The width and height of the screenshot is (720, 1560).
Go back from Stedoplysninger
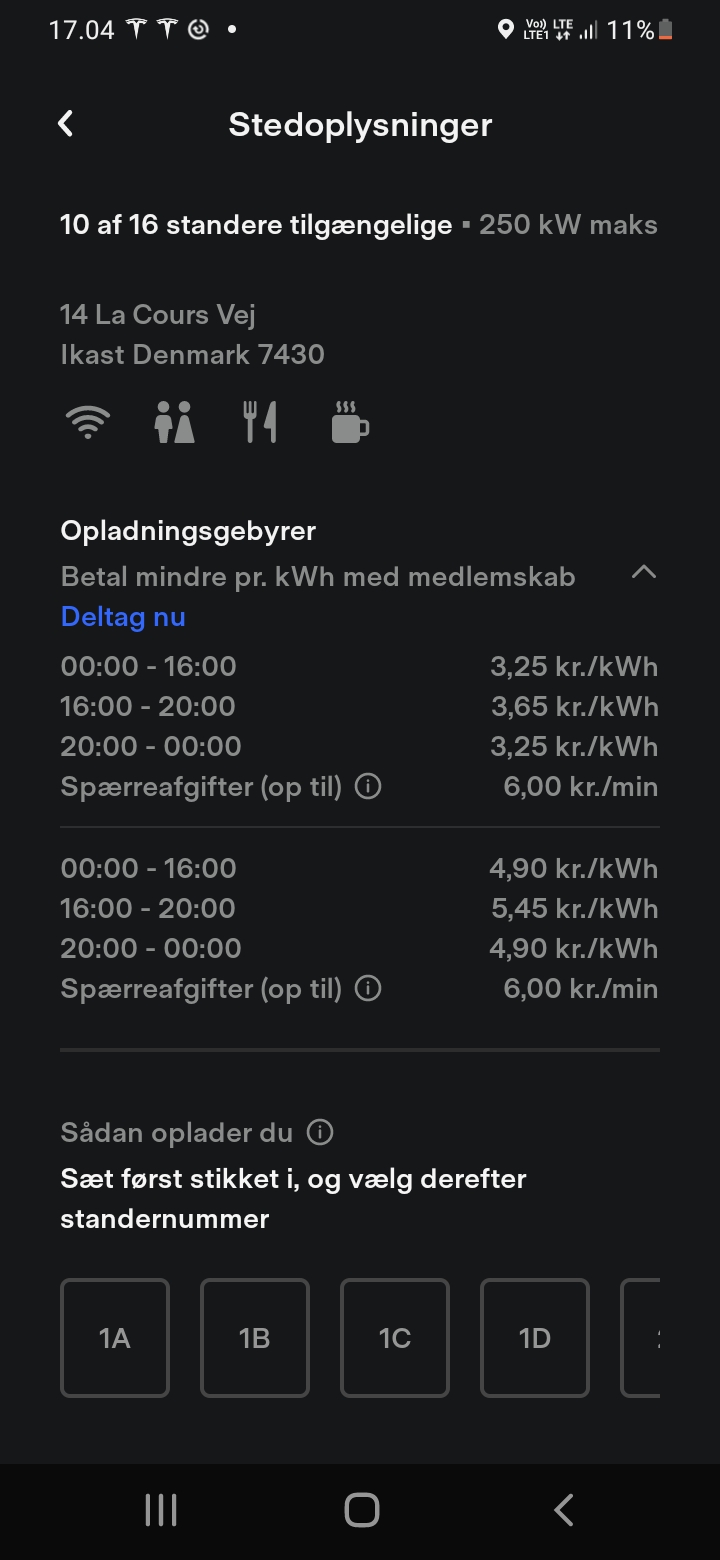[x=66, y=124]
